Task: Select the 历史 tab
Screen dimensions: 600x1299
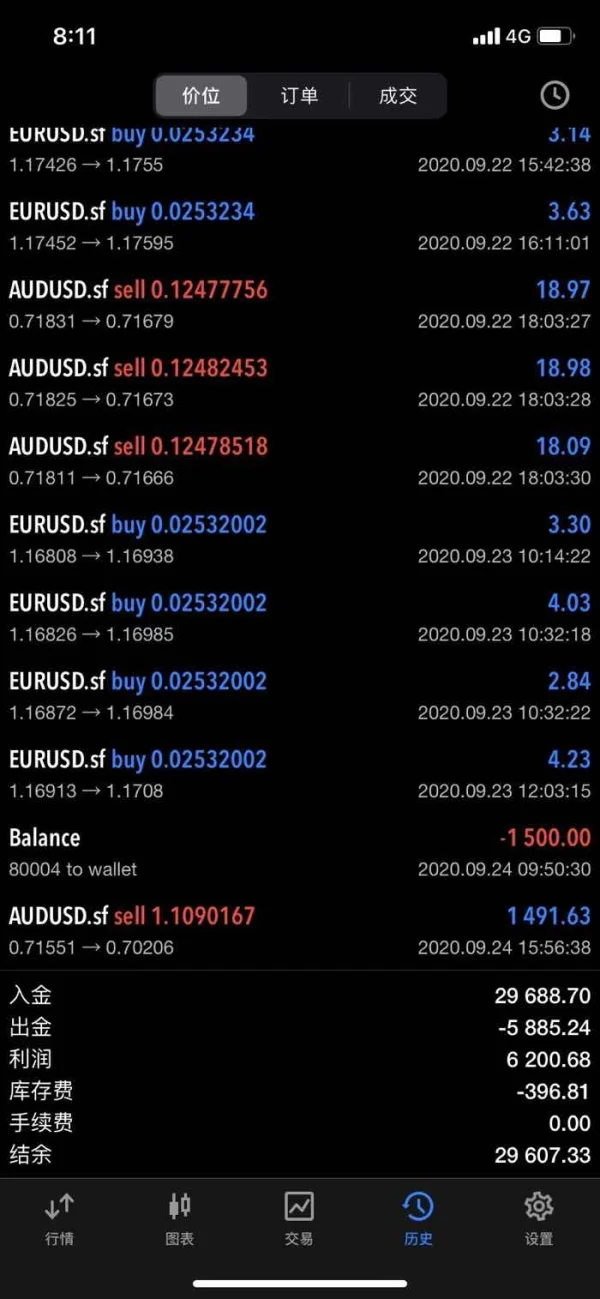Action: click(418, 1218)
